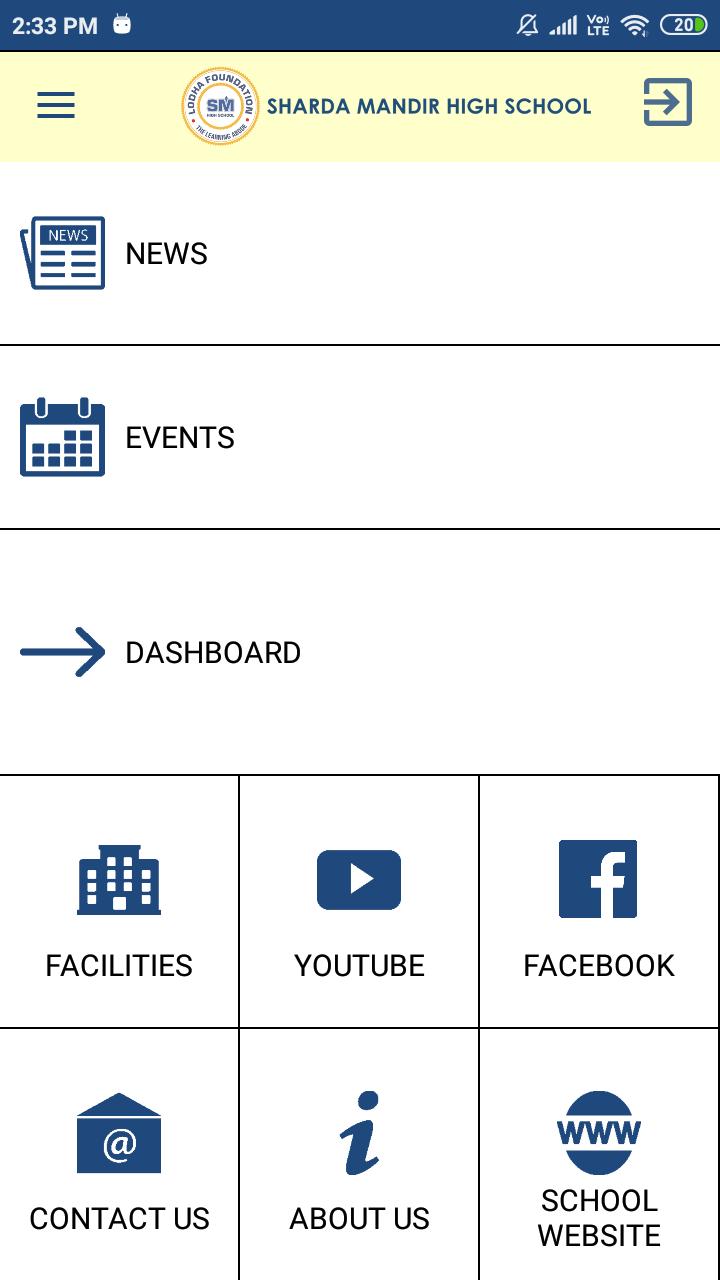Tap the logout icon in the header
This screenshot has width=720, height=1280.
[x=667, y=103]
